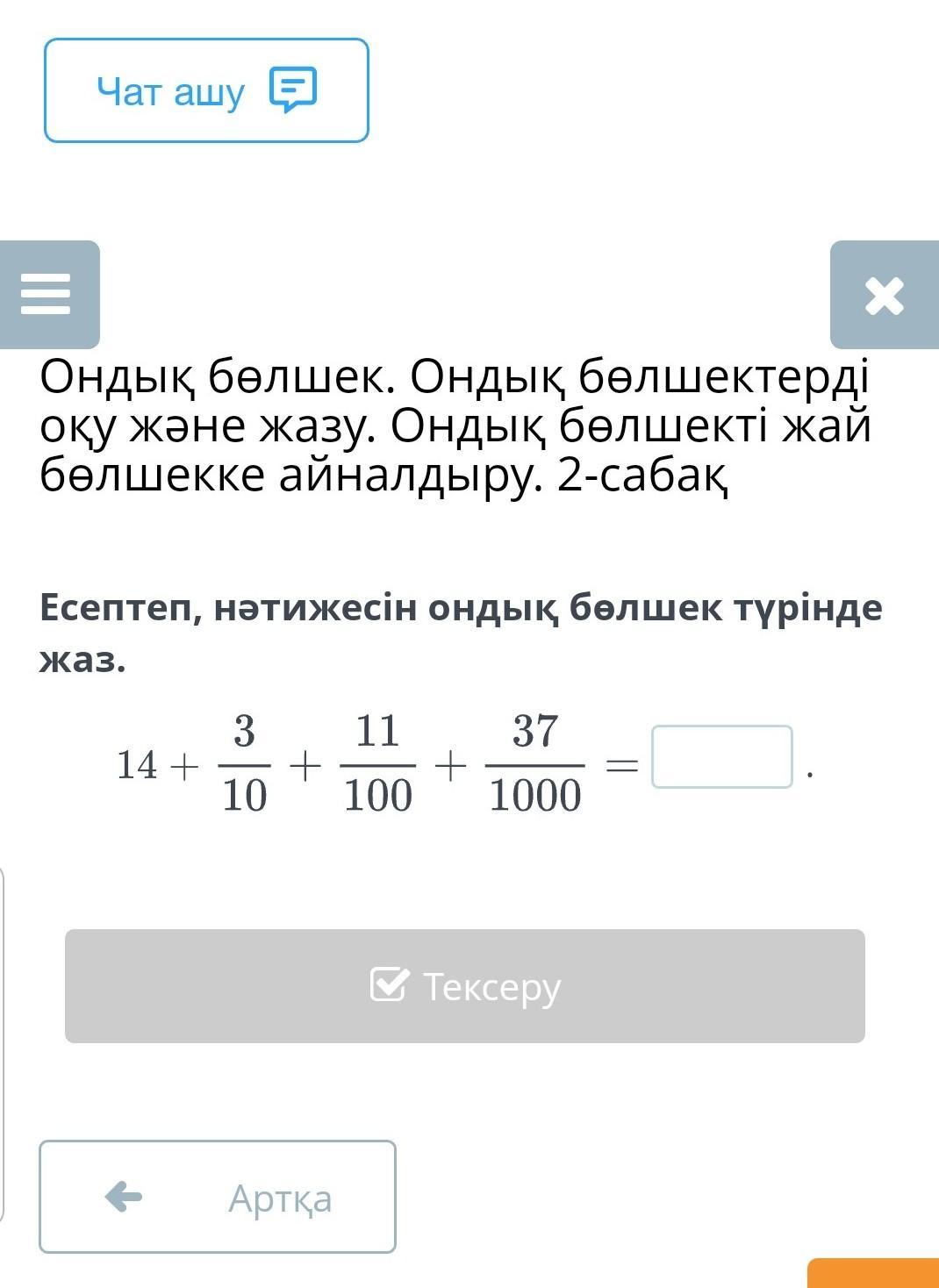This screenshot has height=1288, width=939.
Task: Open the hamburger menu
Action: 47,294
